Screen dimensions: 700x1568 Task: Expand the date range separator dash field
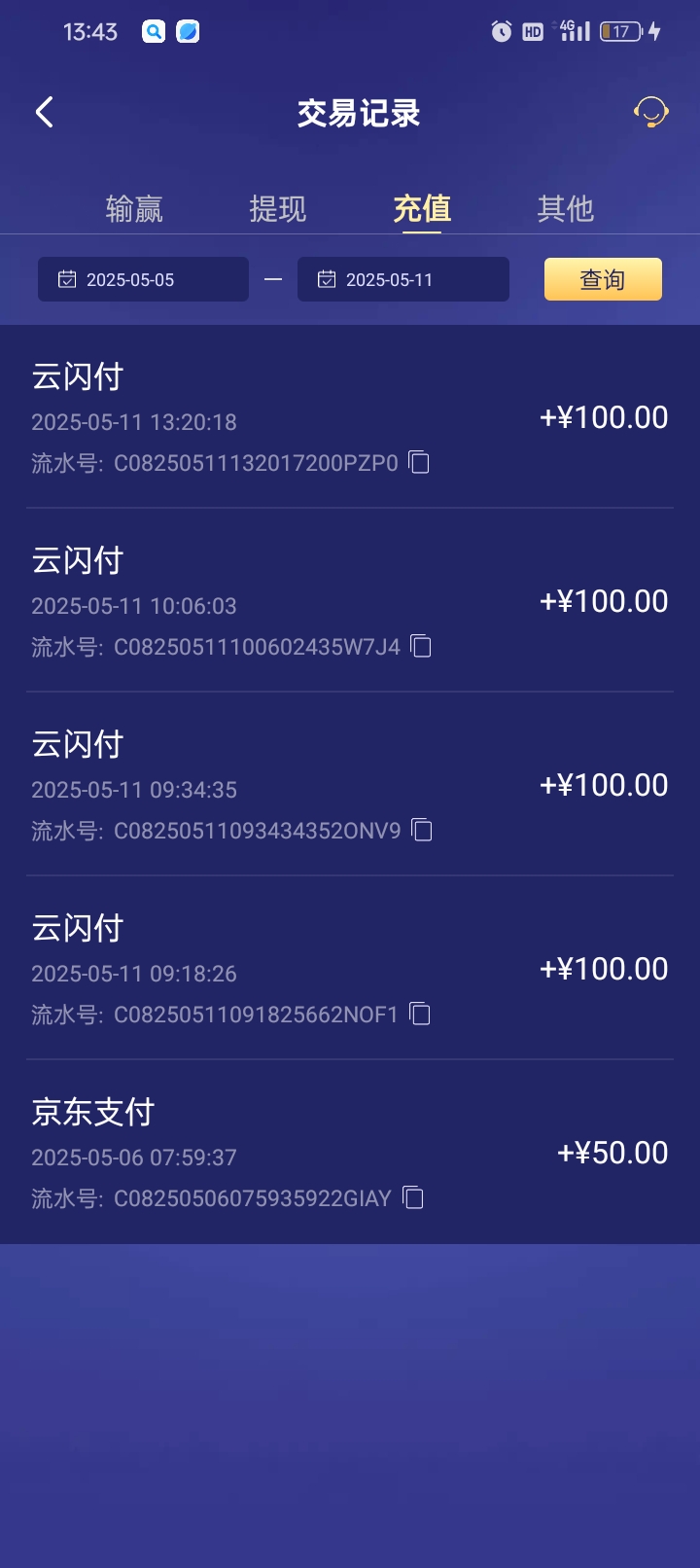pos(273,279)
